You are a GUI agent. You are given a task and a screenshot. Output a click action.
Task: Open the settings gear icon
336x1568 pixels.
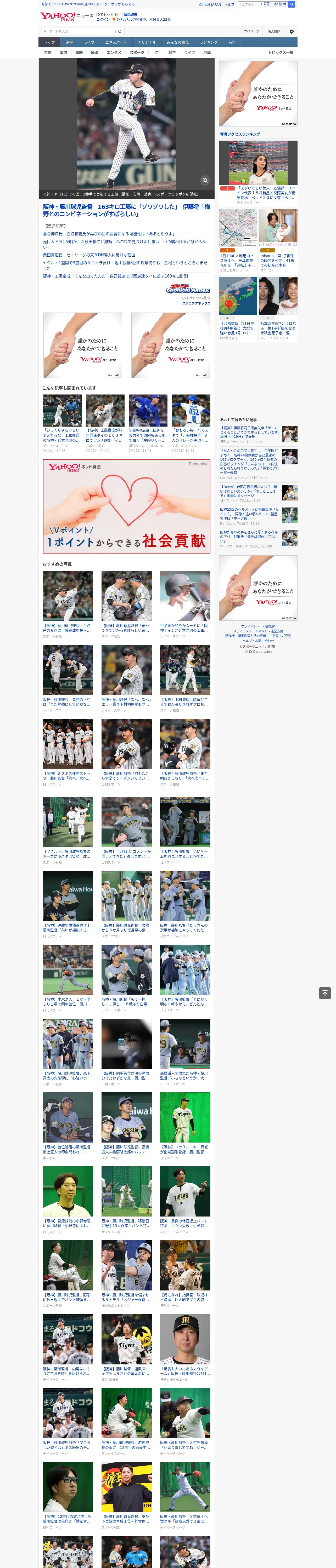(x=292, y=31)
